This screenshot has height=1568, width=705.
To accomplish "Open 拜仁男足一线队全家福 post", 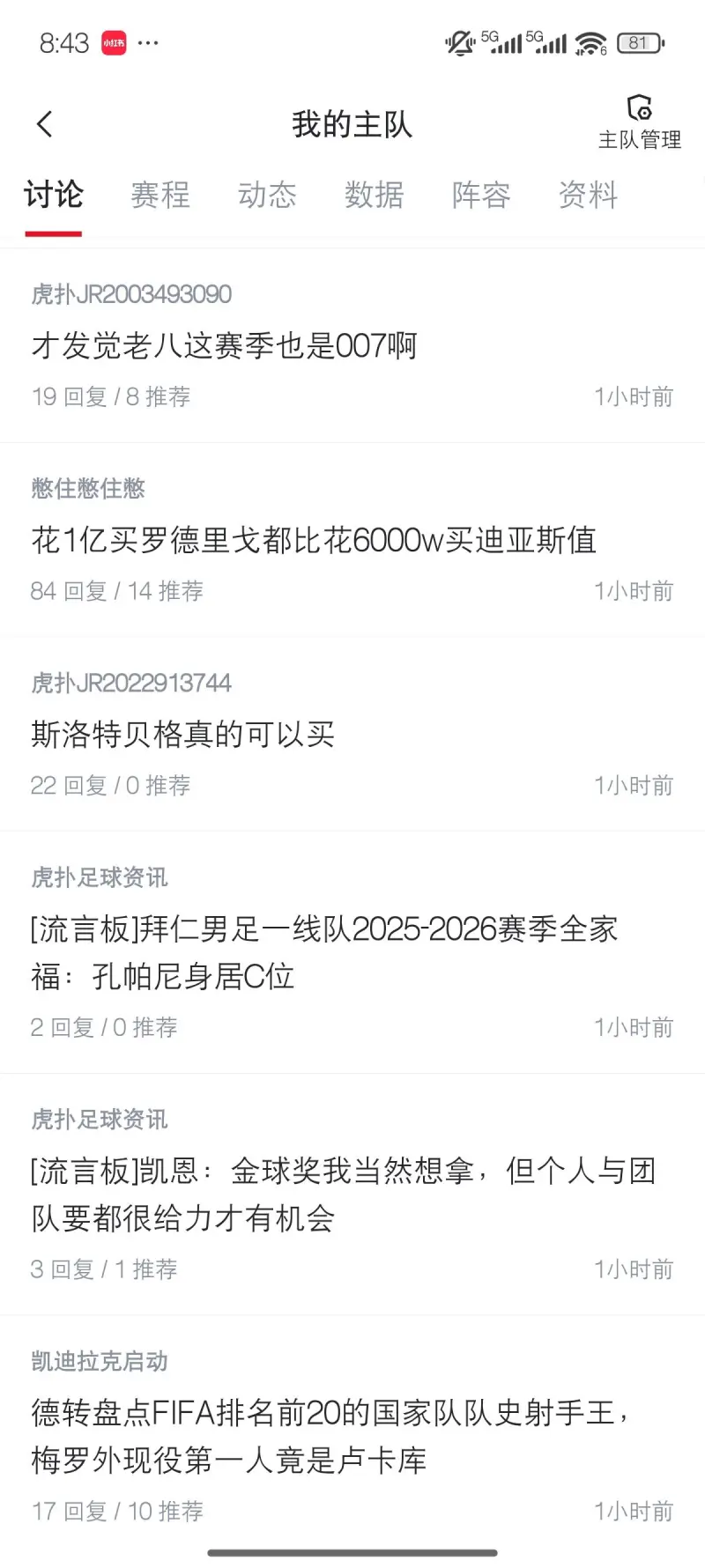I will click(x=324, y=952).
